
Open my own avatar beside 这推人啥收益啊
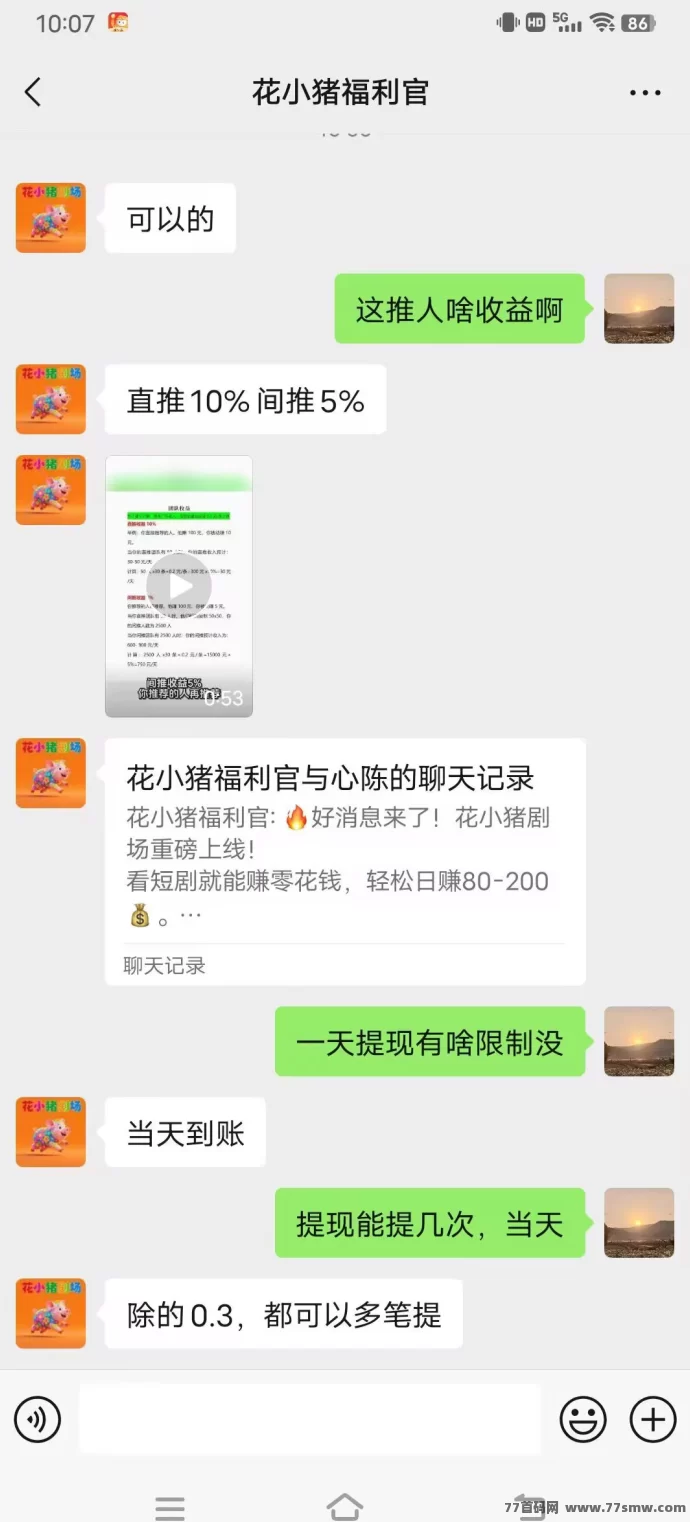[x=639, y=309]
